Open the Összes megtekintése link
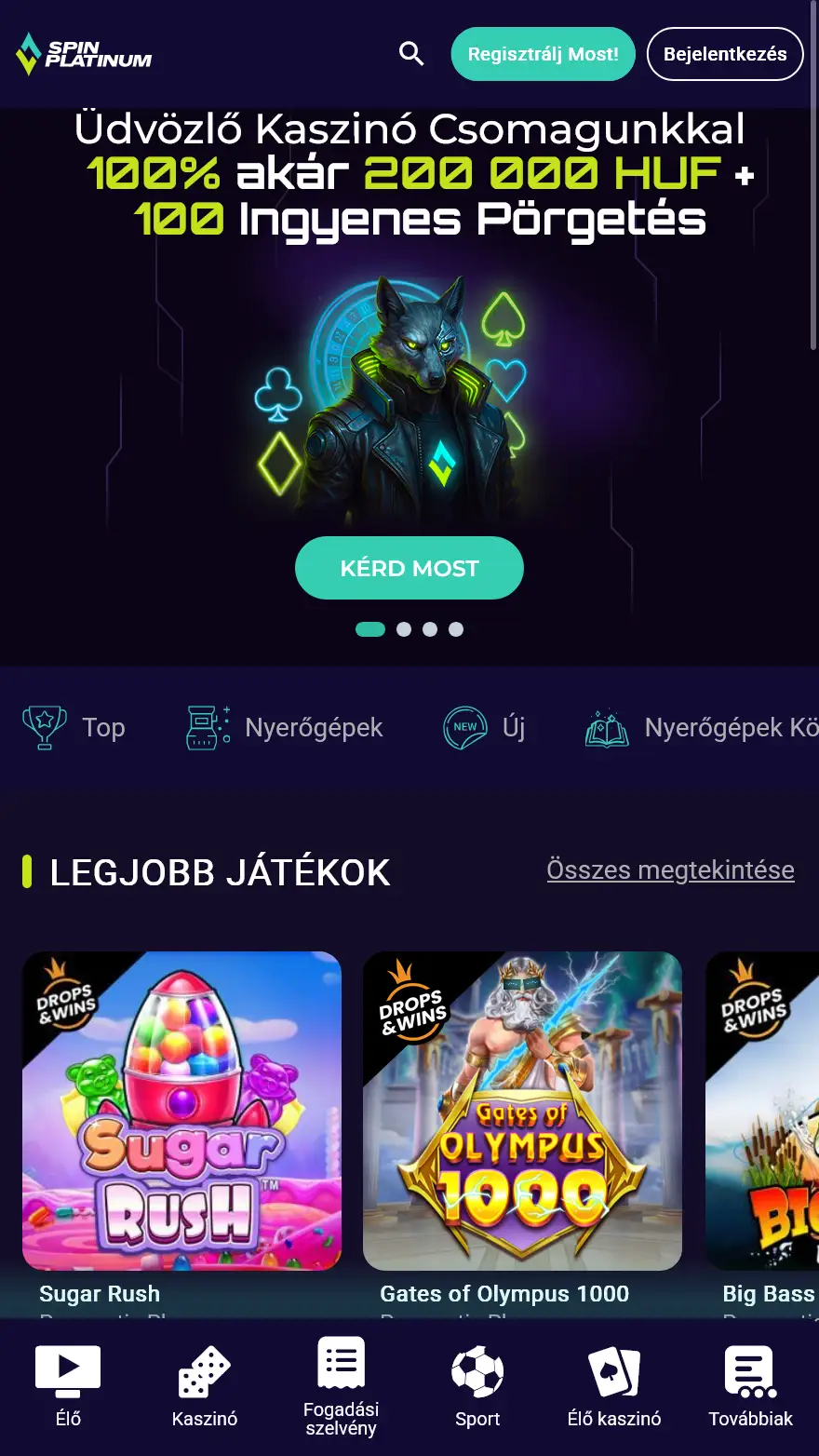Screen dimensions: 819x1456 pos(670,870)
